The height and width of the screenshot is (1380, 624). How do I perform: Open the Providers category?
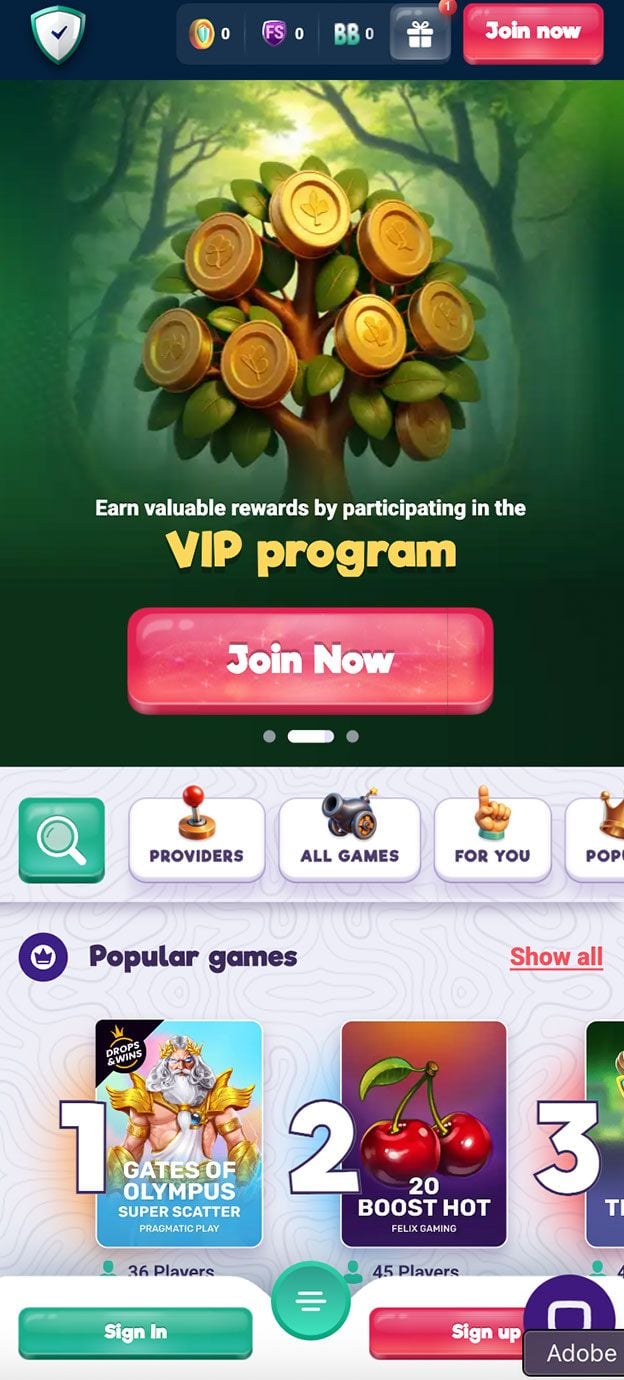(196, 840)
